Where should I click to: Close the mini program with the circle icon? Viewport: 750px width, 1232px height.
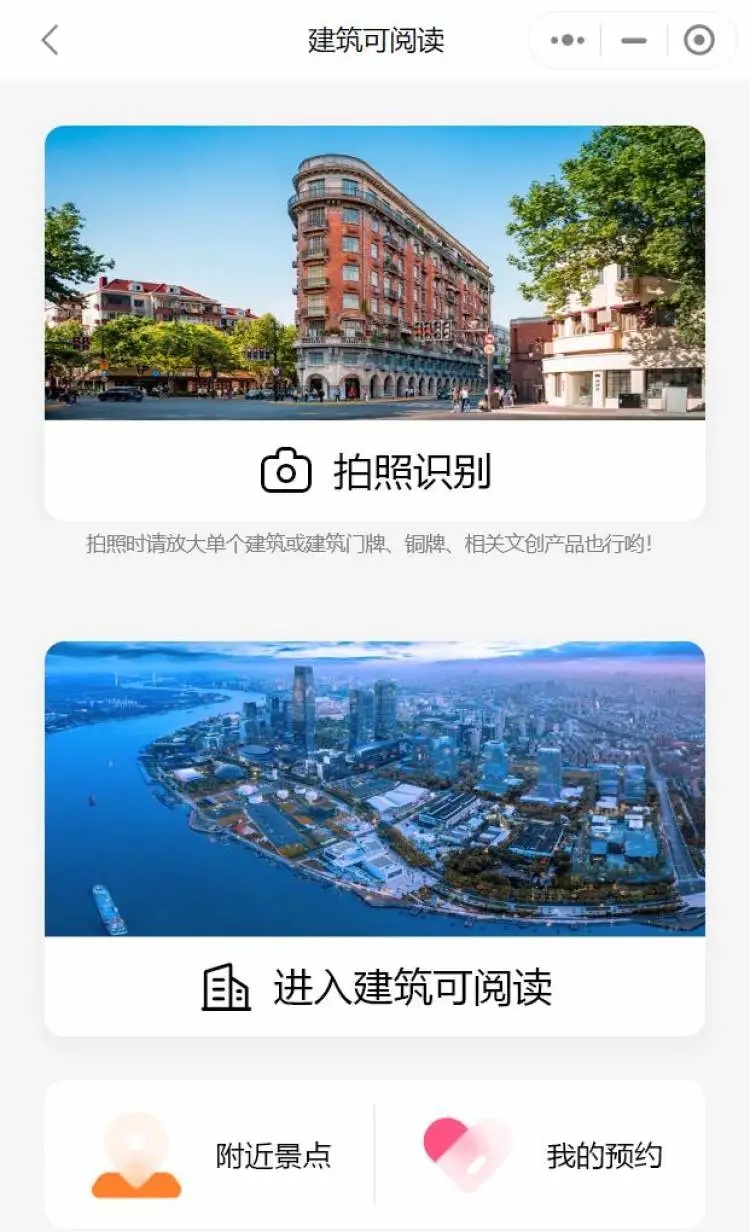[699, 40]
